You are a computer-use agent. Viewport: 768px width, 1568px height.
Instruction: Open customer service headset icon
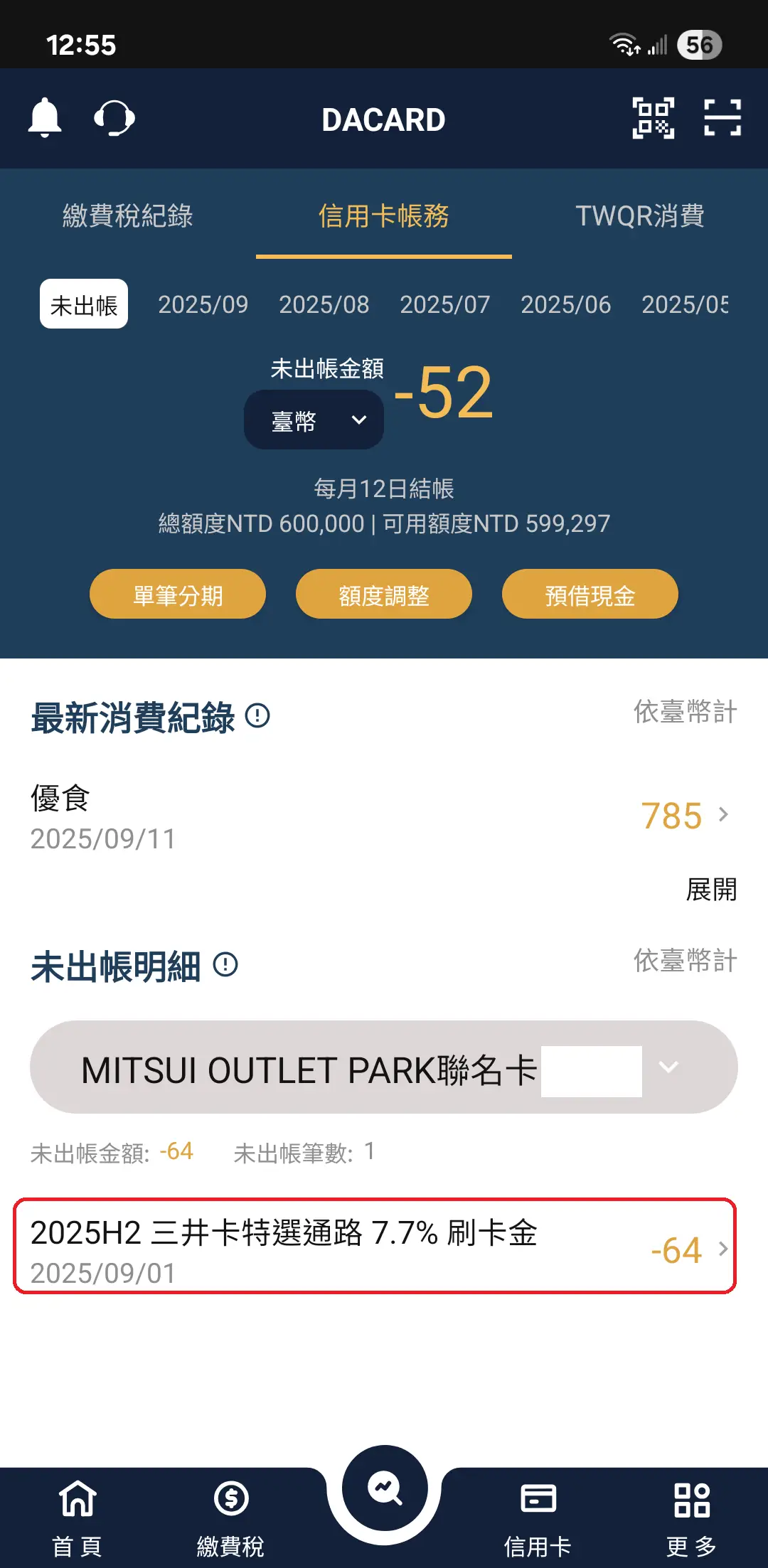pyautogui.click(x=114, y=118)
